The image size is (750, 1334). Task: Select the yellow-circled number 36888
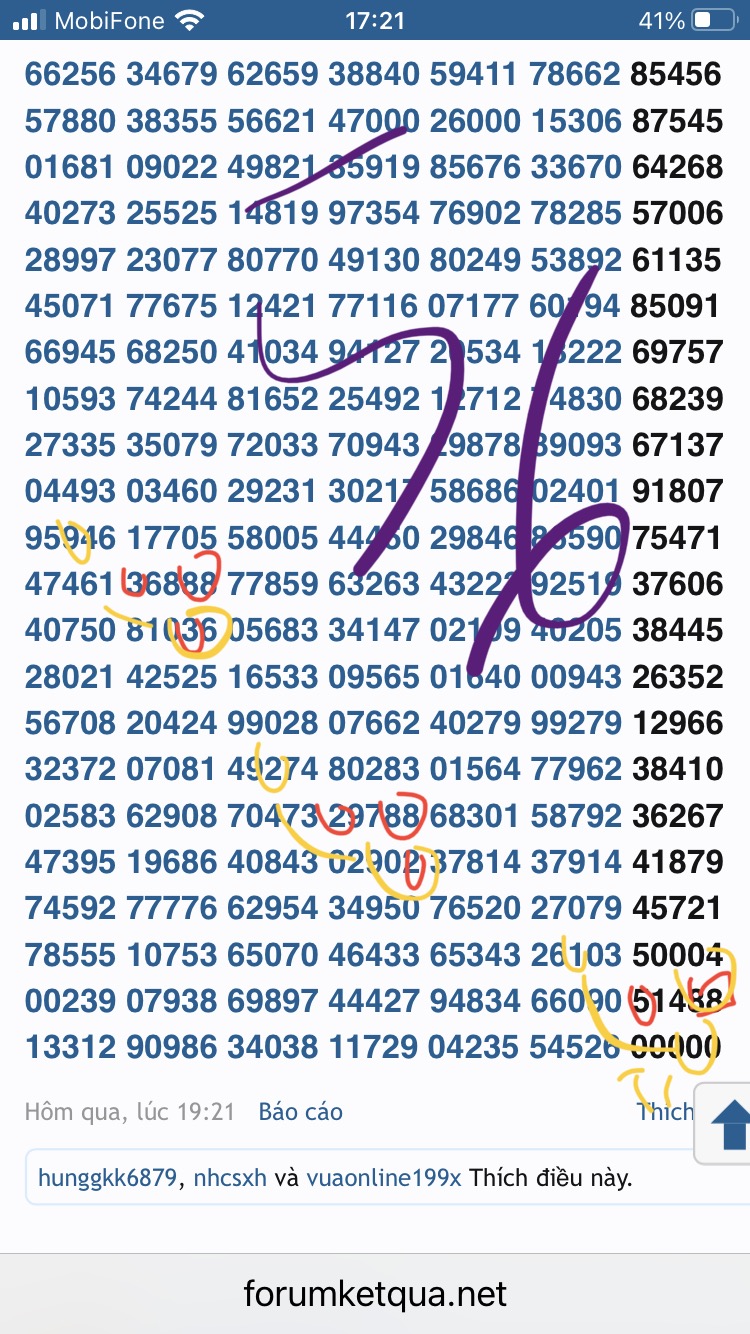pos(168,584)
